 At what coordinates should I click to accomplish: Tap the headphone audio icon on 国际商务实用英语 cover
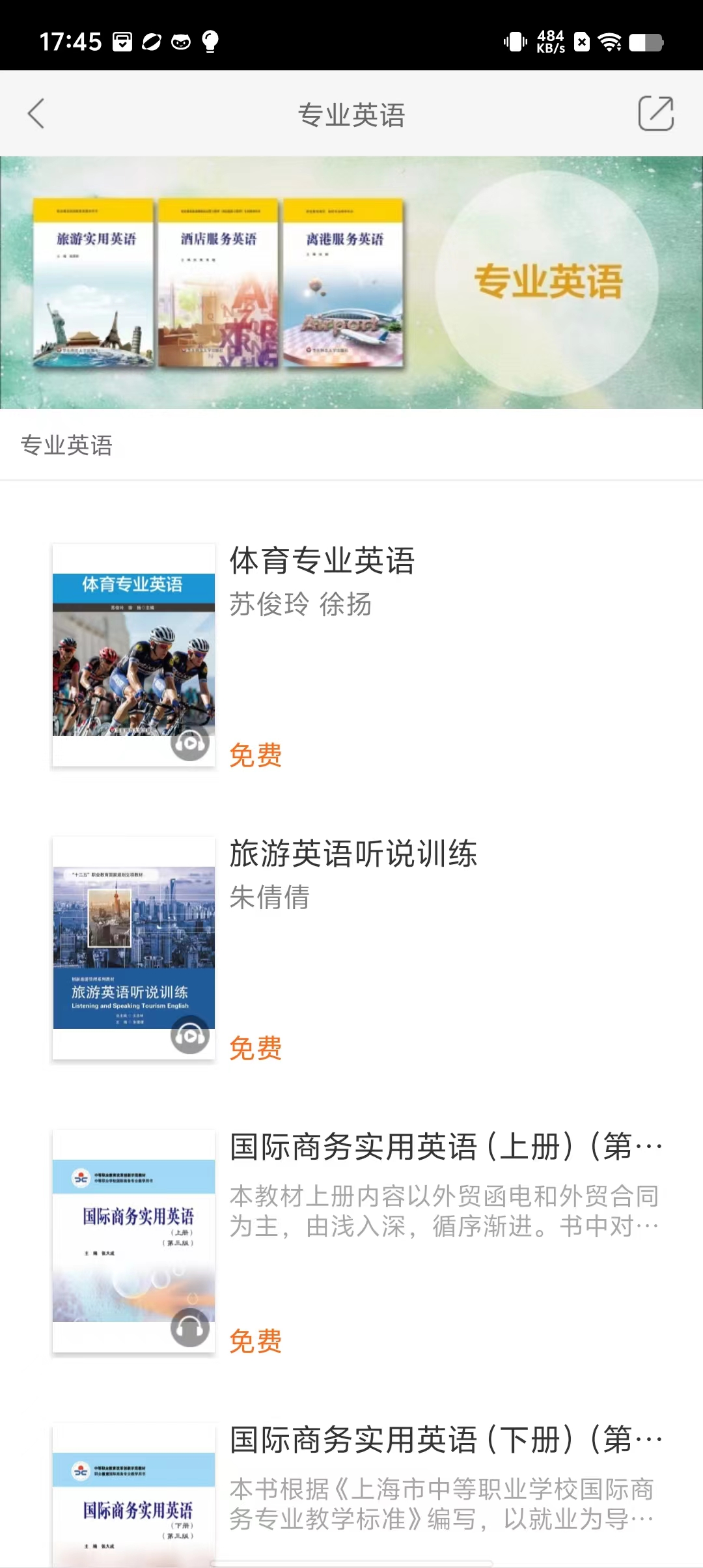(189, 1327)
